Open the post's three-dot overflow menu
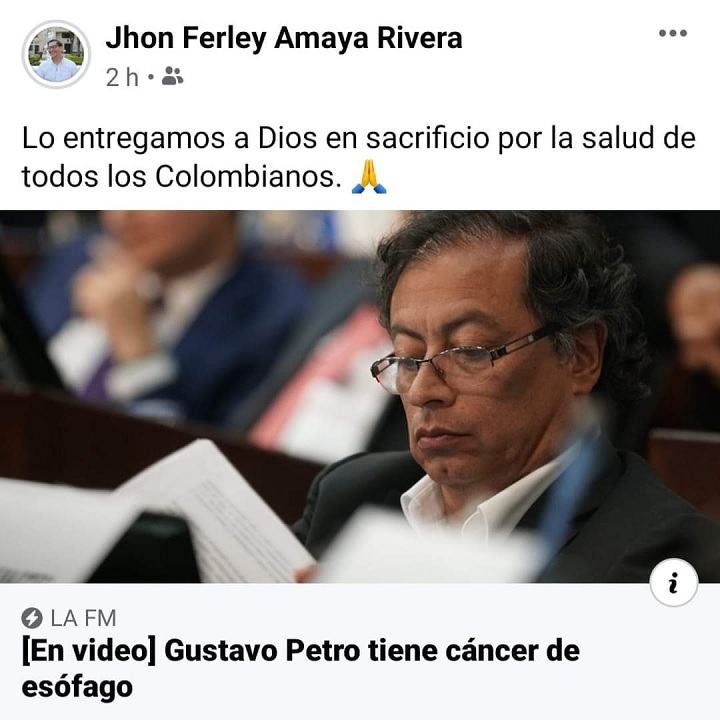This screenshot has height=720, width=720. [x=672, y=34]
